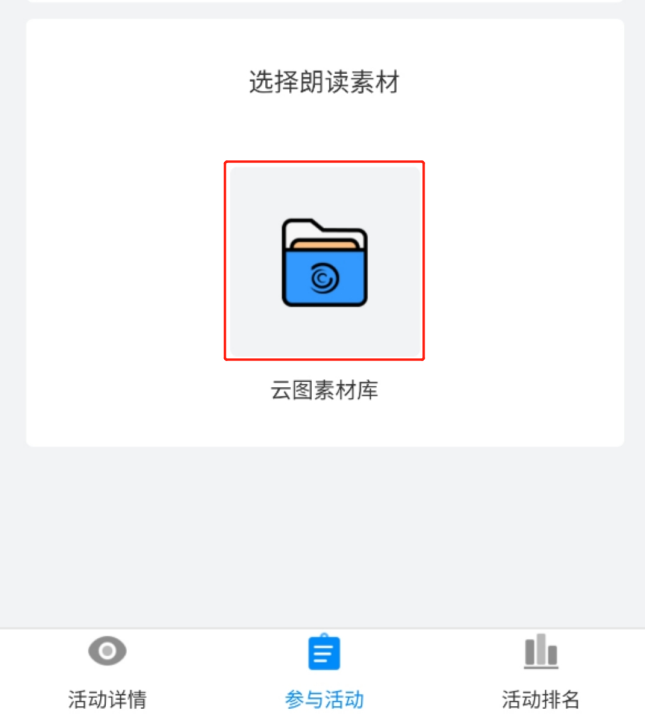
Task: Open the 云图素材库 folder
Action: tap(324, 262)
